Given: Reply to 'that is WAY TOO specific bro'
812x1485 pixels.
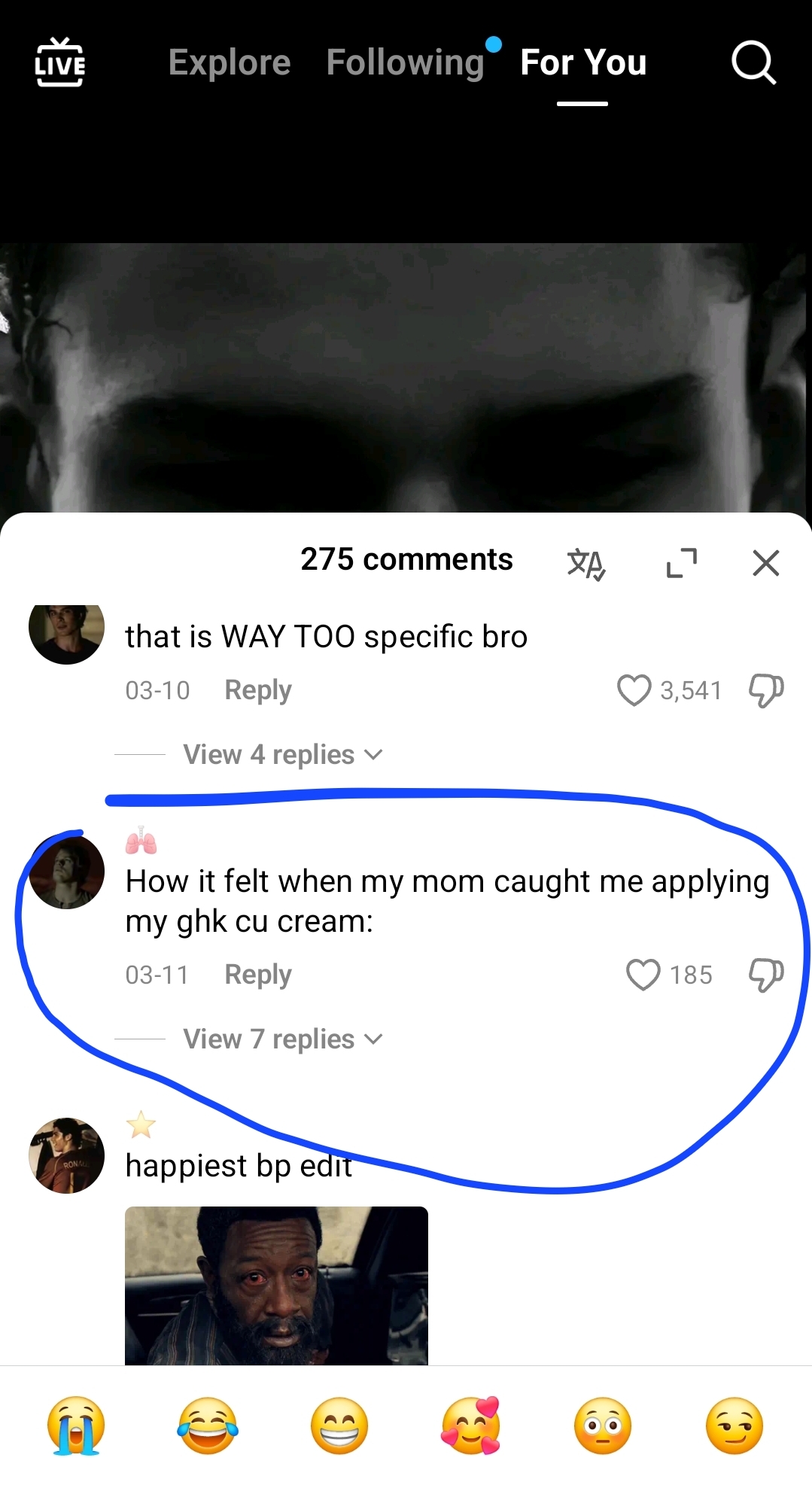Looking at the screenshot, I should pyautogui.click(x=257, y=690).
